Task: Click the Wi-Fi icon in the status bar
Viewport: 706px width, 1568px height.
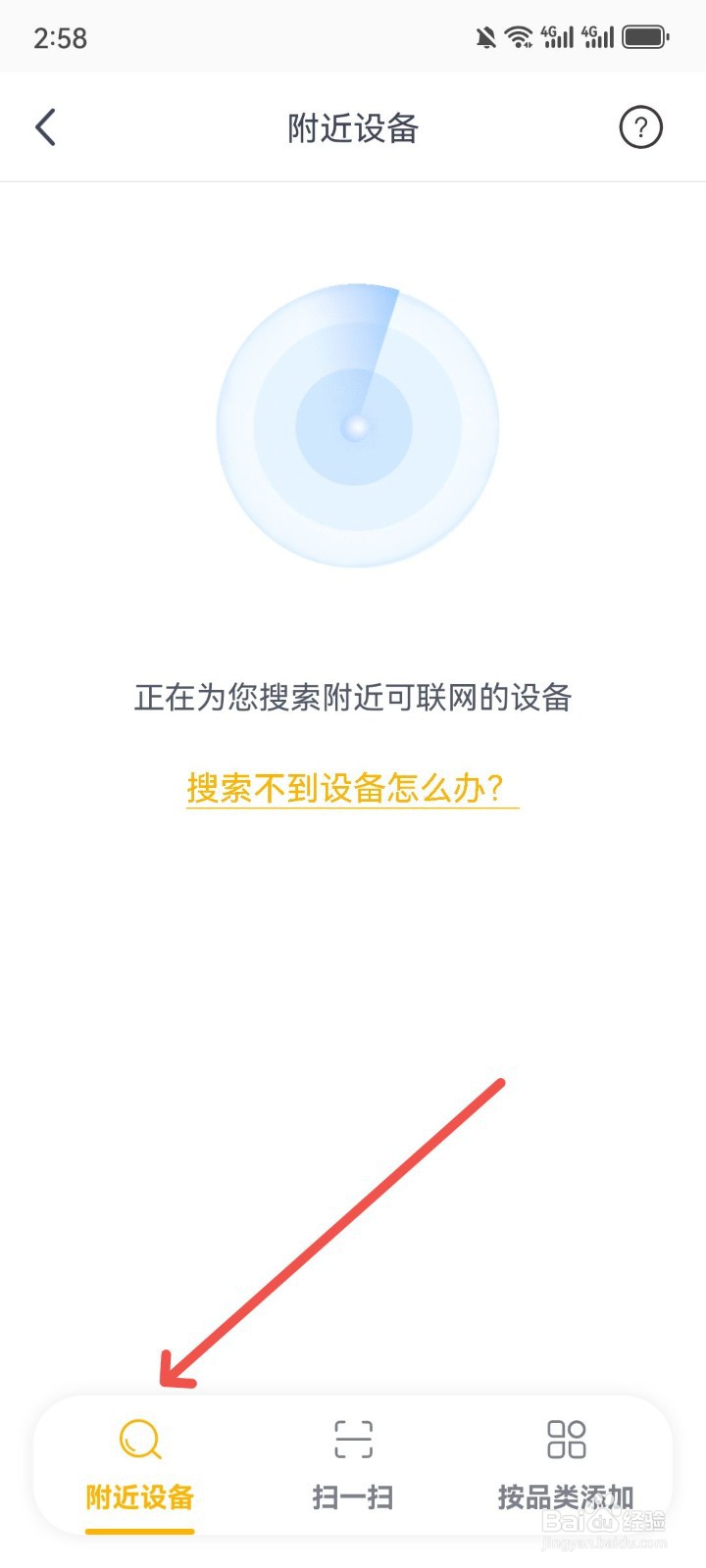Action: (519, 35)
